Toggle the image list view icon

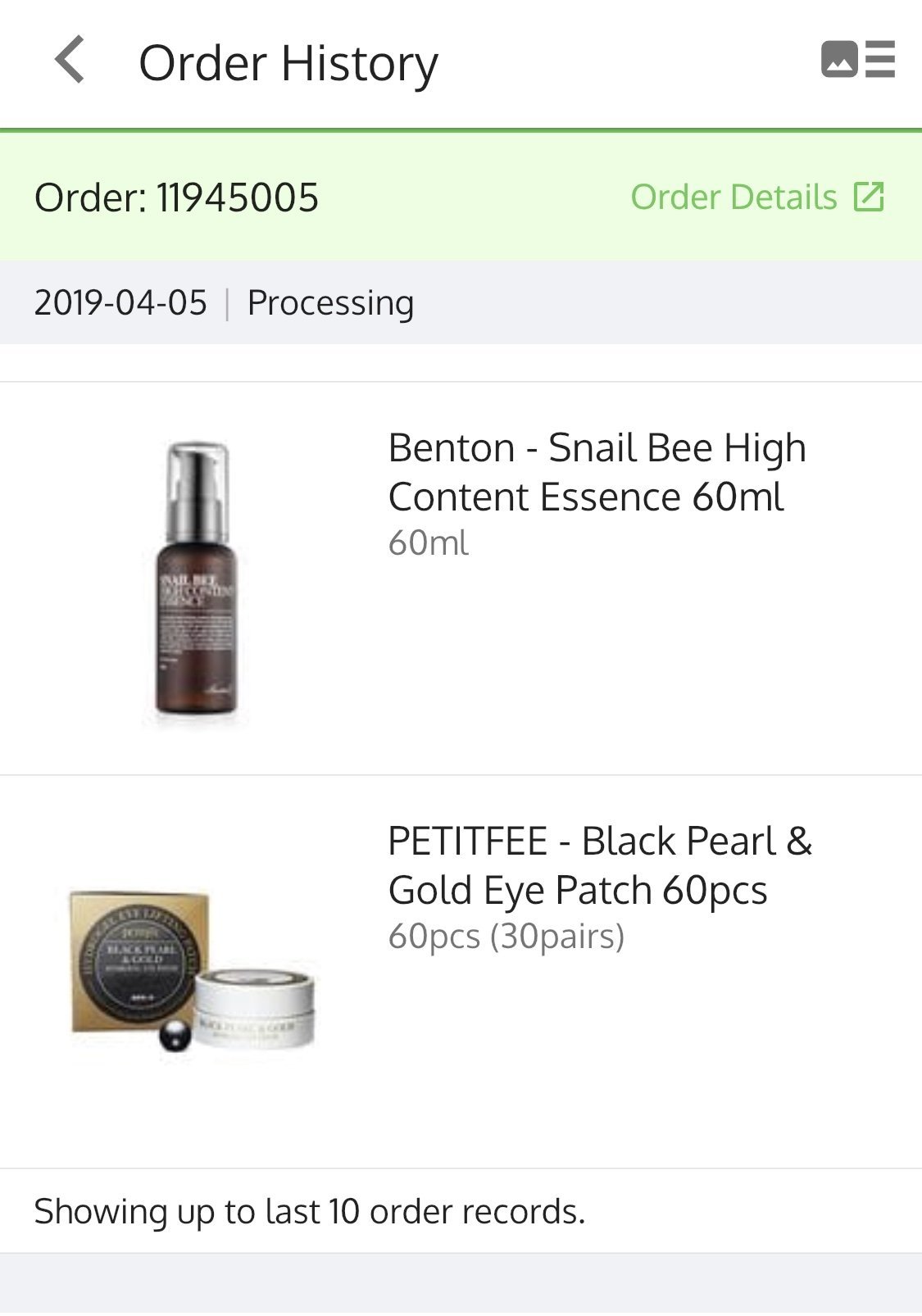[x=857, y=61]
